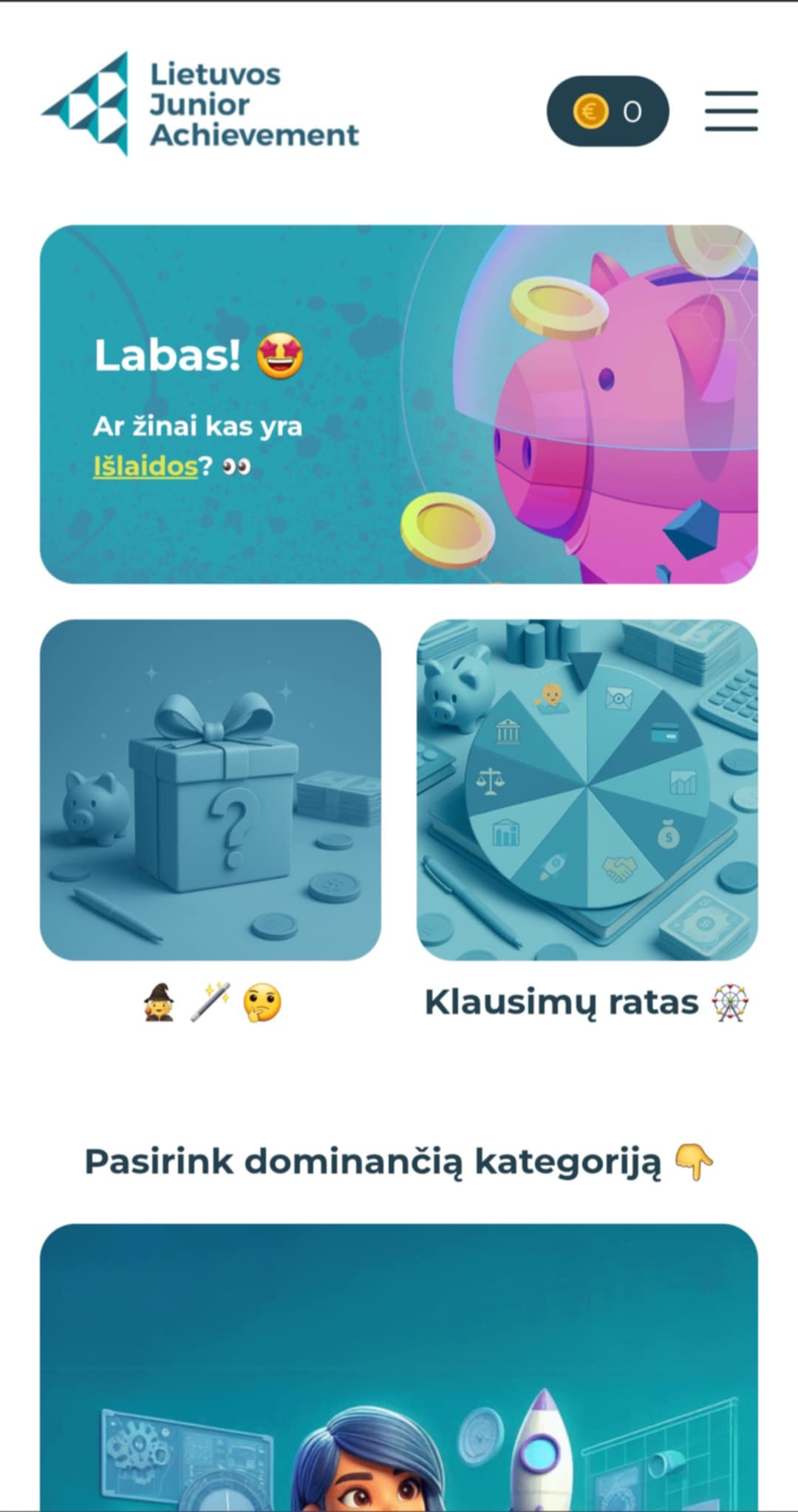The image size is (798, 1512).
Task: Tap the euro coin balance pill
Action: tap(607, 111)
